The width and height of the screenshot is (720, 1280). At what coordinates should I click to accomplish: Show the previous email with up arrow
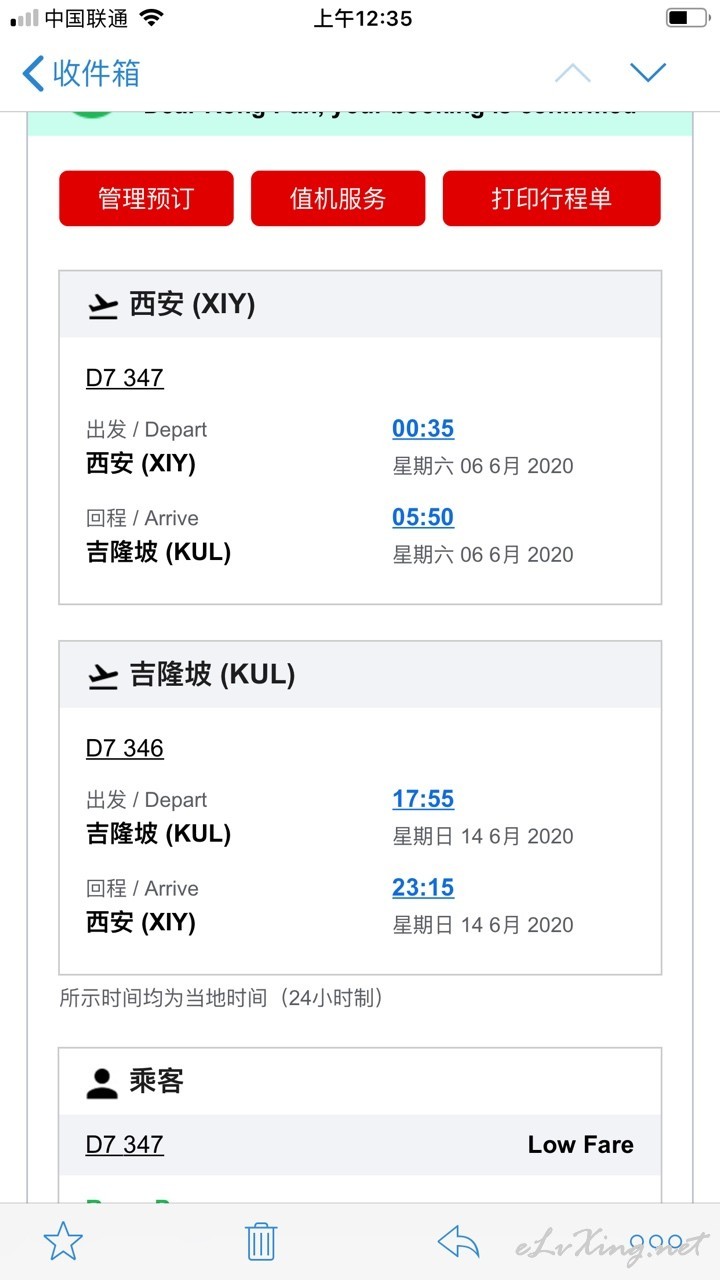572,73
